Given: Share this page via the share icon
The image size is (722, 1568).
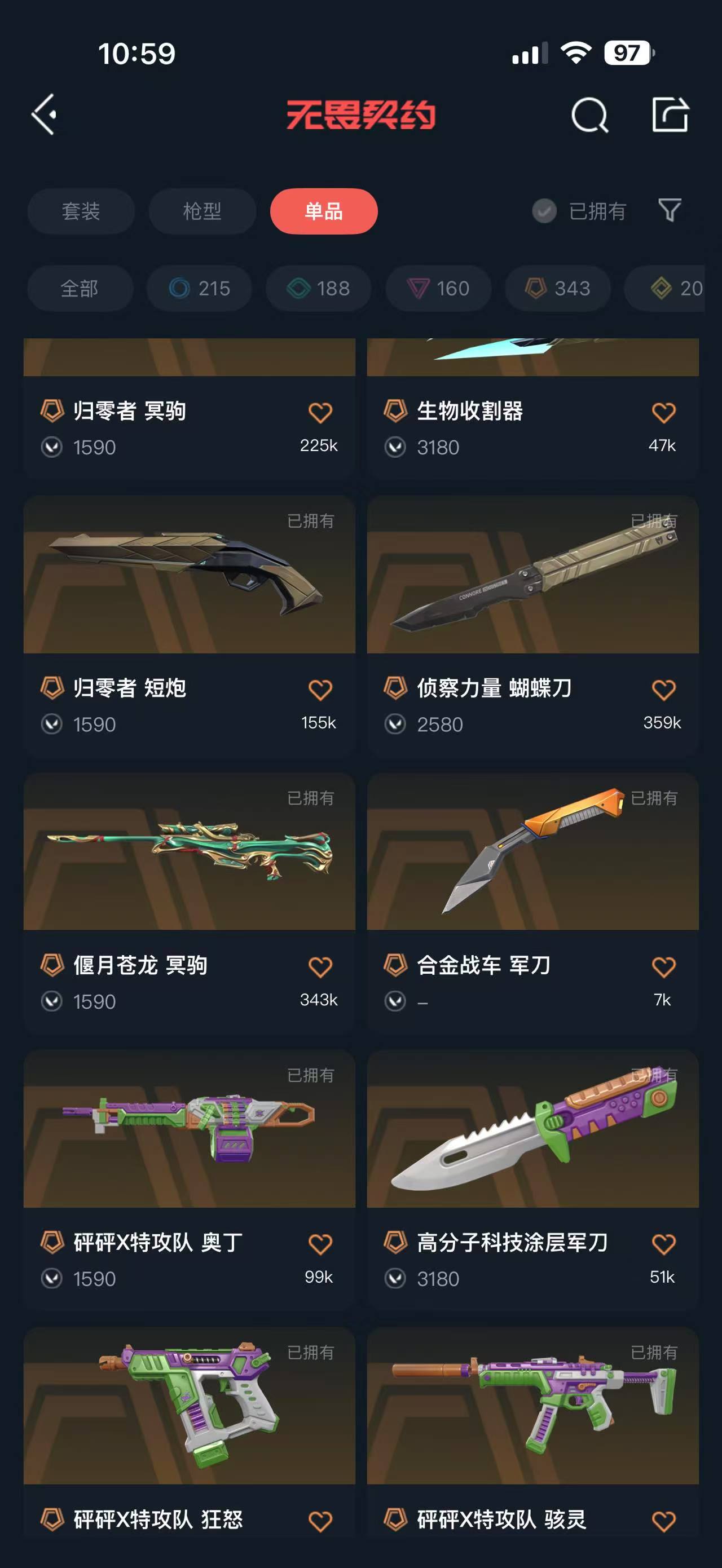Looking at the screenshot, I should point(670,114).
